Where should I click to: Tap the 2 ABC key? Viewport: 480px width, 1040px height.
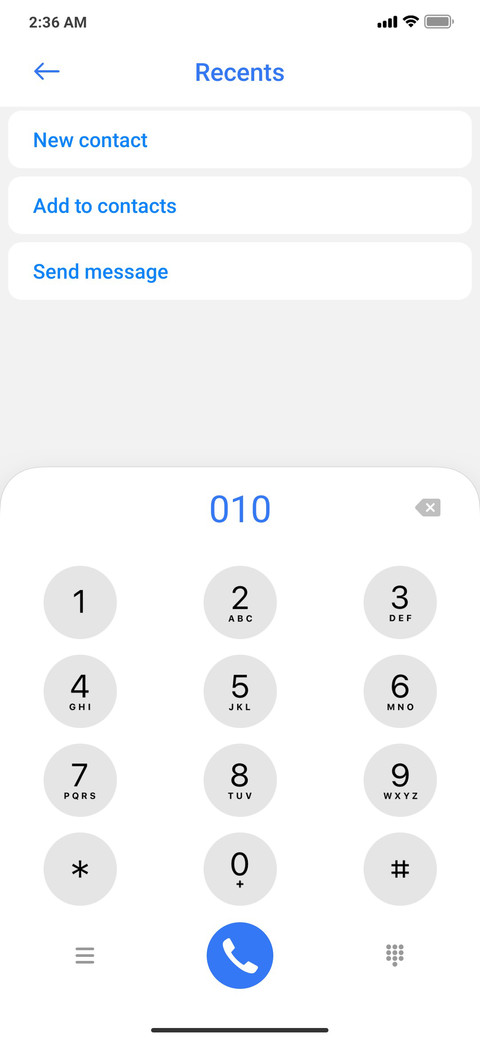[240, 602]
